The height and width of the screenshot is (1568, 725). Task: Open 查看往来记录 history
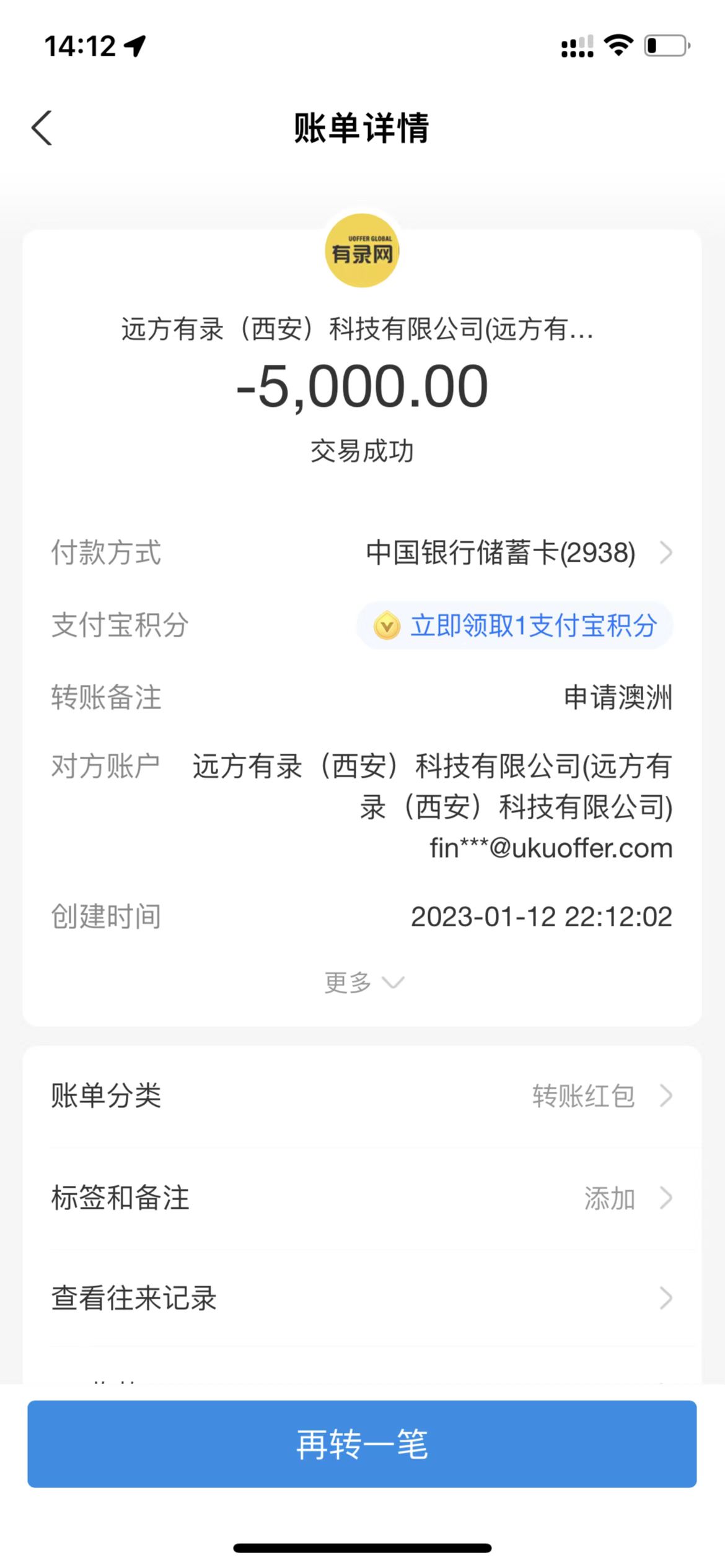[362, 1298]
